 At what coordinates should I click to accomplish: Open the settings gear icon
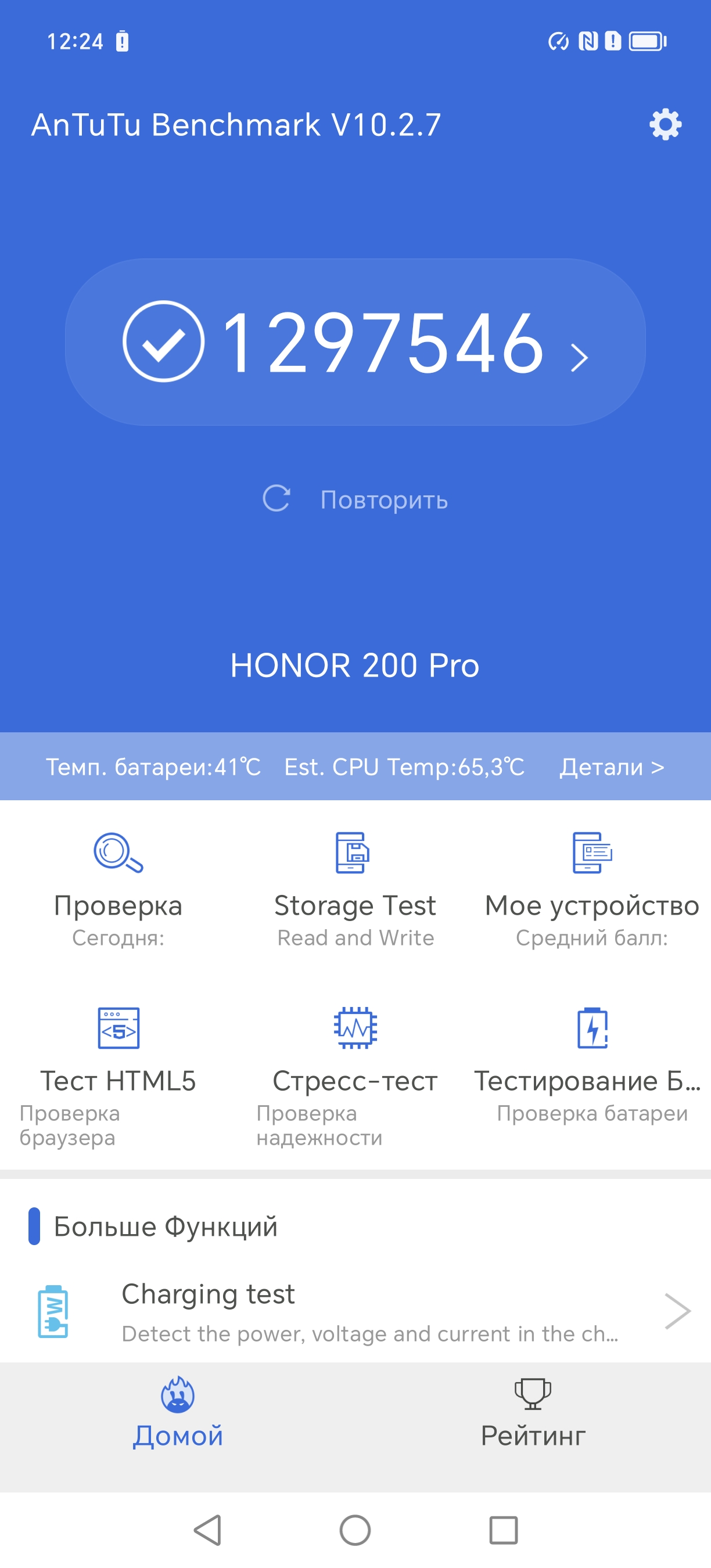[665, 125]
